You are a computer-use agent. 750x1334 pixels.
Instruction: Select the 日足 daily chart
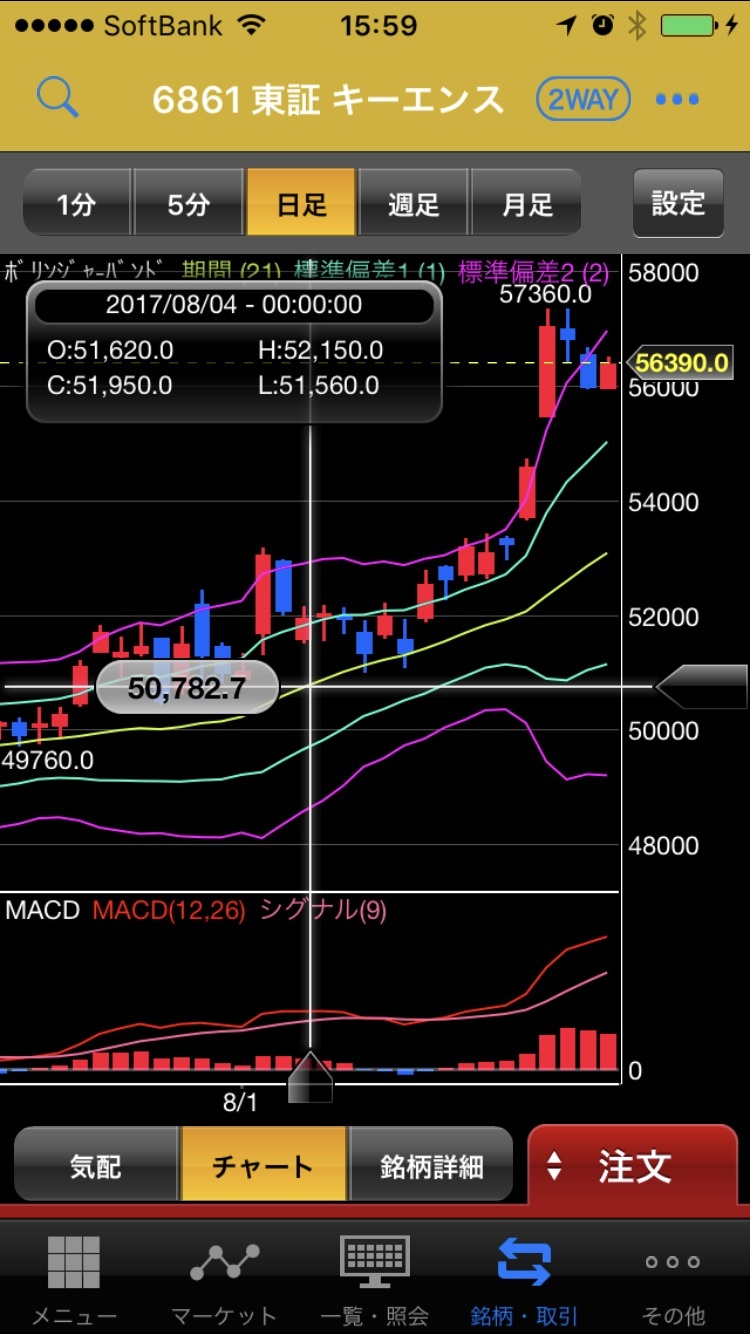click(302, 204)
